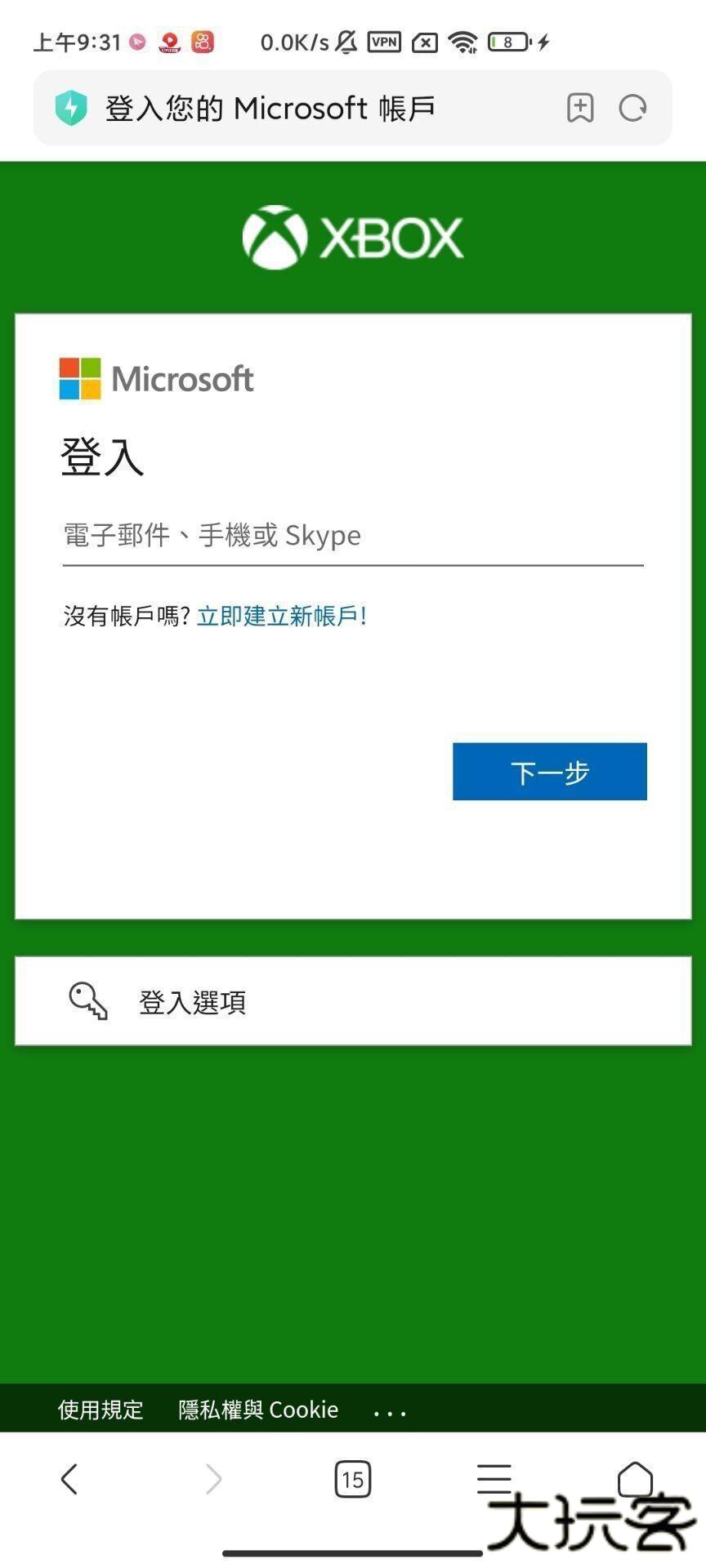Reload the page
706x1568 pixels.
click(632, 108)
